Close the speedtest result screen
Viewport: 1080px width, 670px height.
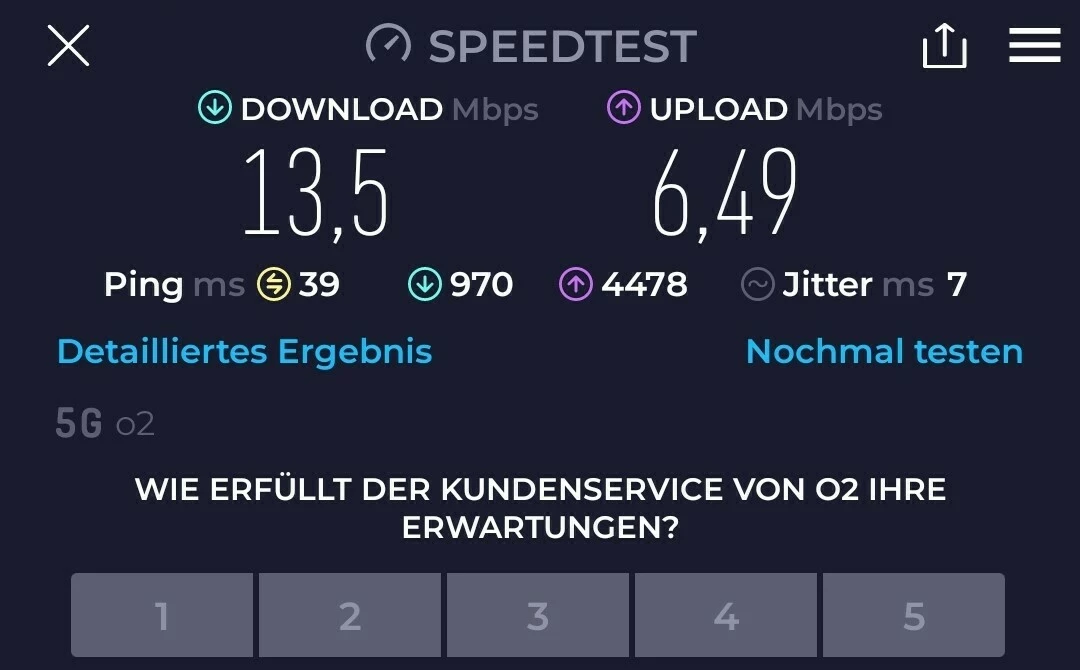[68, 46]
